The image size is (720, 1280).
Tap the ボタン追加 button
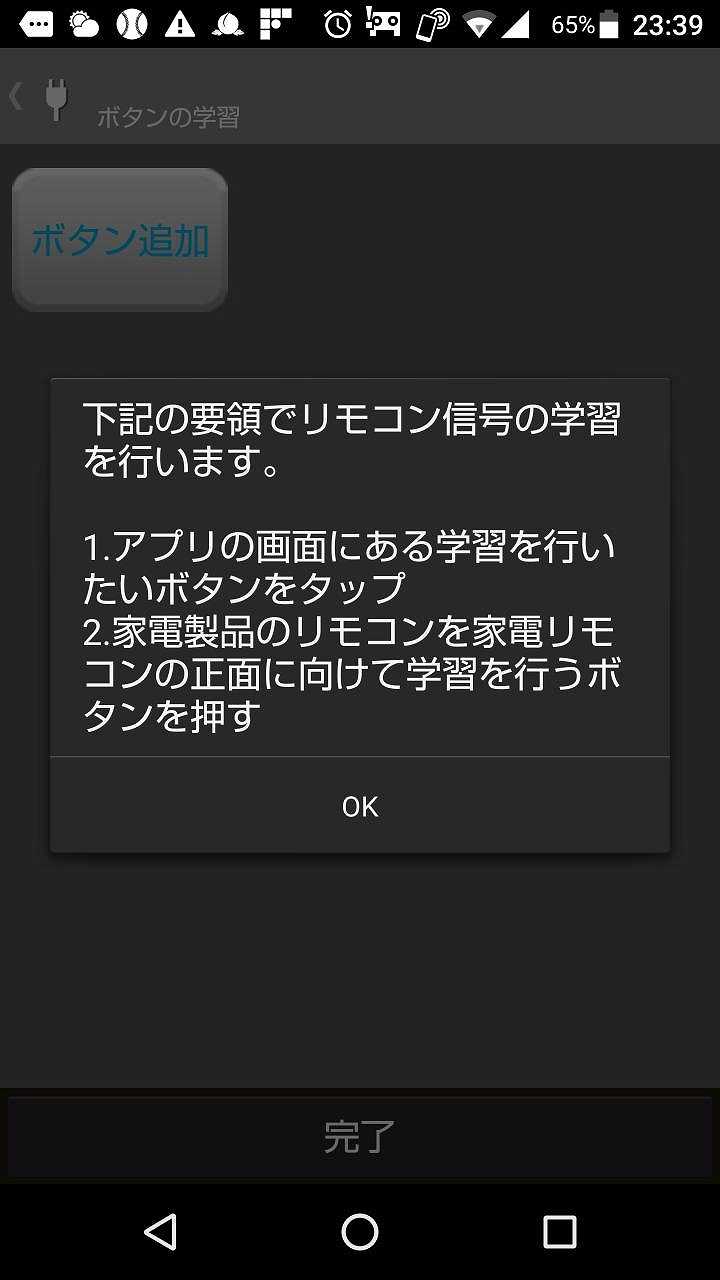tap(120, 240)
